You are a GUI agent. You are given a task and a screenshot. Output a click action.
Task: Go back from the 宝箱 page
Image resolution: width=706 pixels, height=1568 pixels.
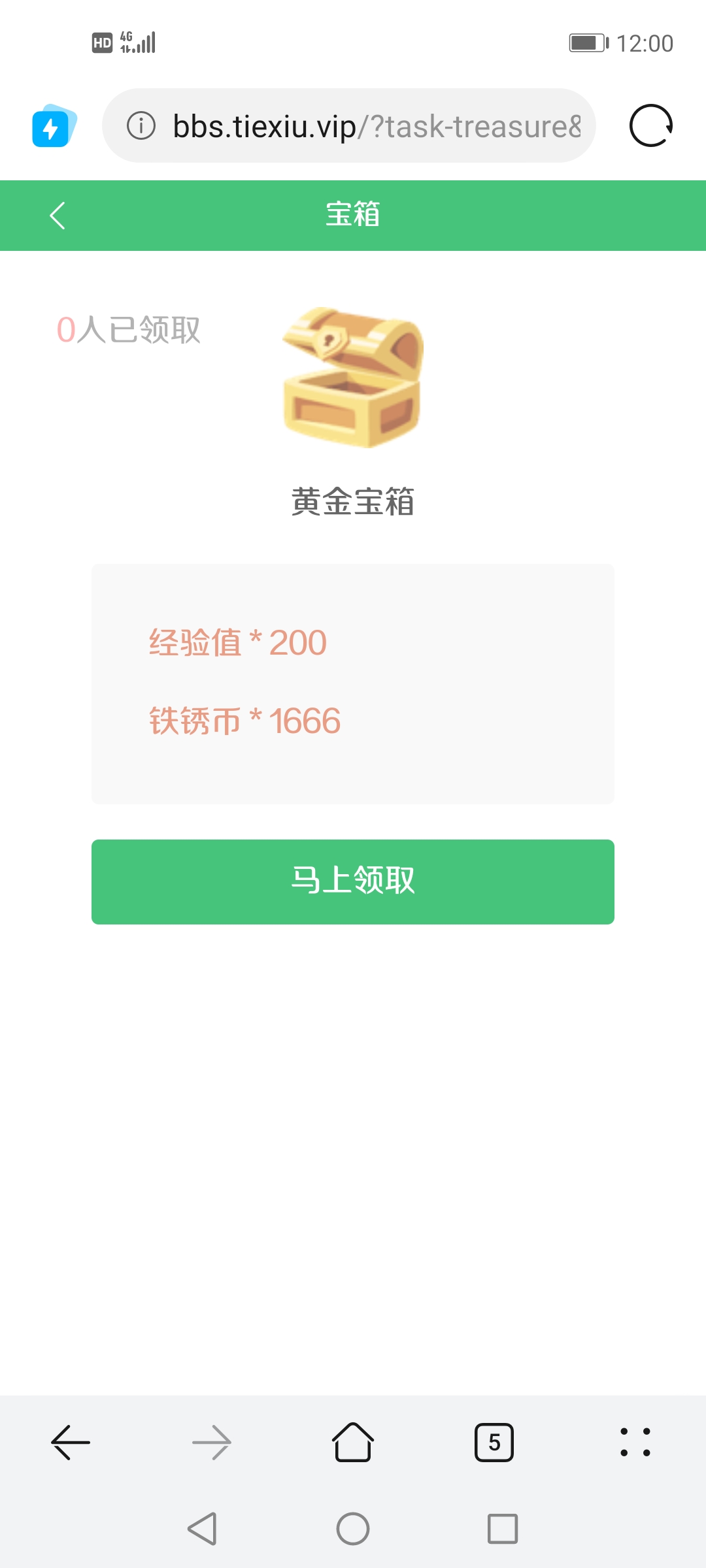[58, 216]
